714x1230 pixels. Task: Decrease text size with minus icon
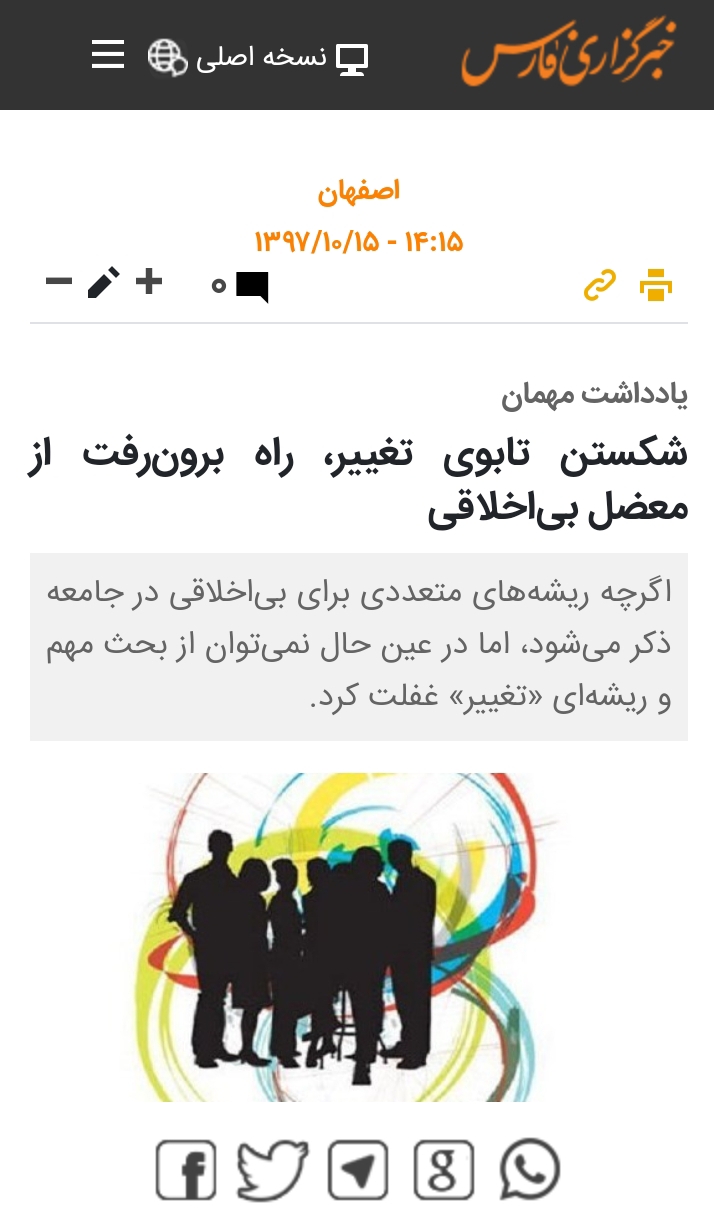[x=59, y=283]
